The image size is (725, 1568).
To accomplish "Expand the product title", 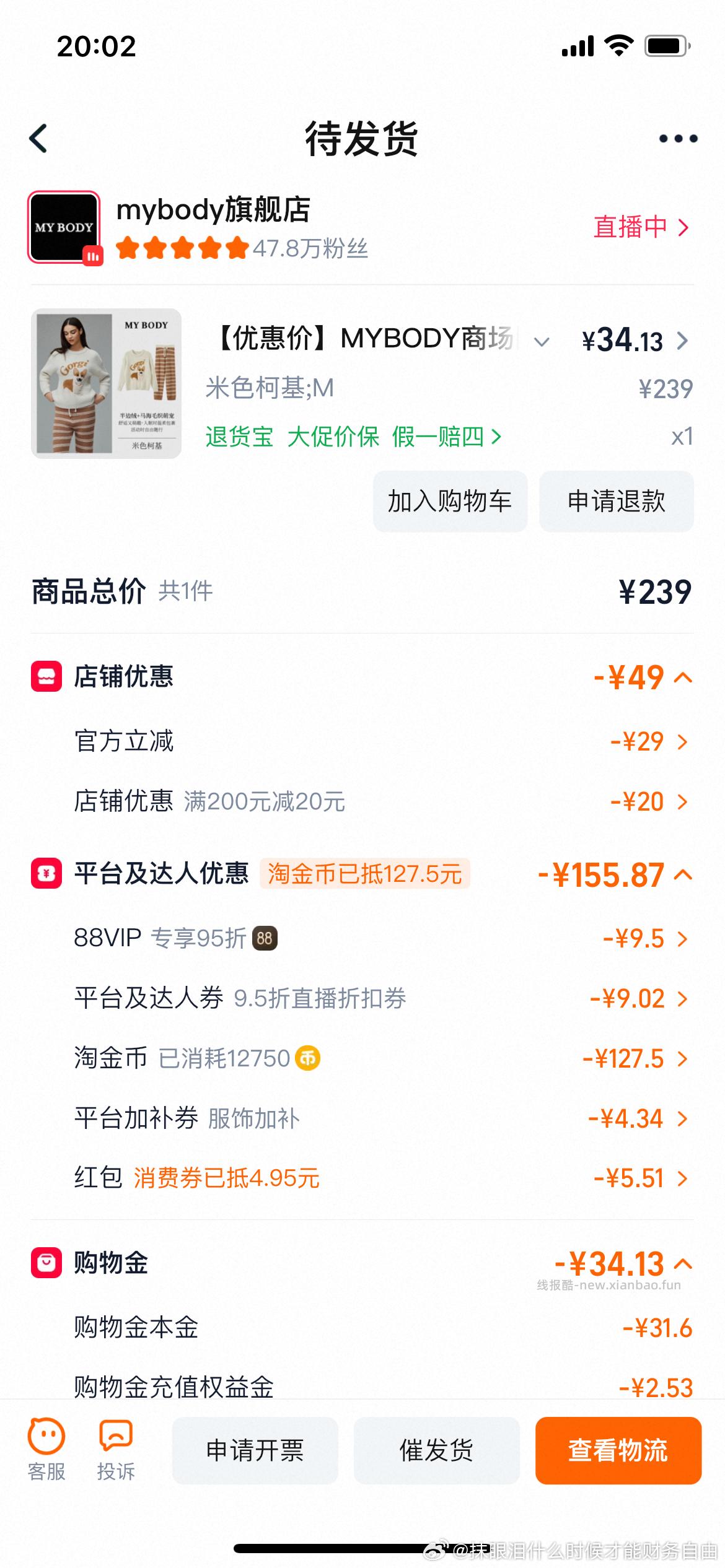I will tap(540, 341).
